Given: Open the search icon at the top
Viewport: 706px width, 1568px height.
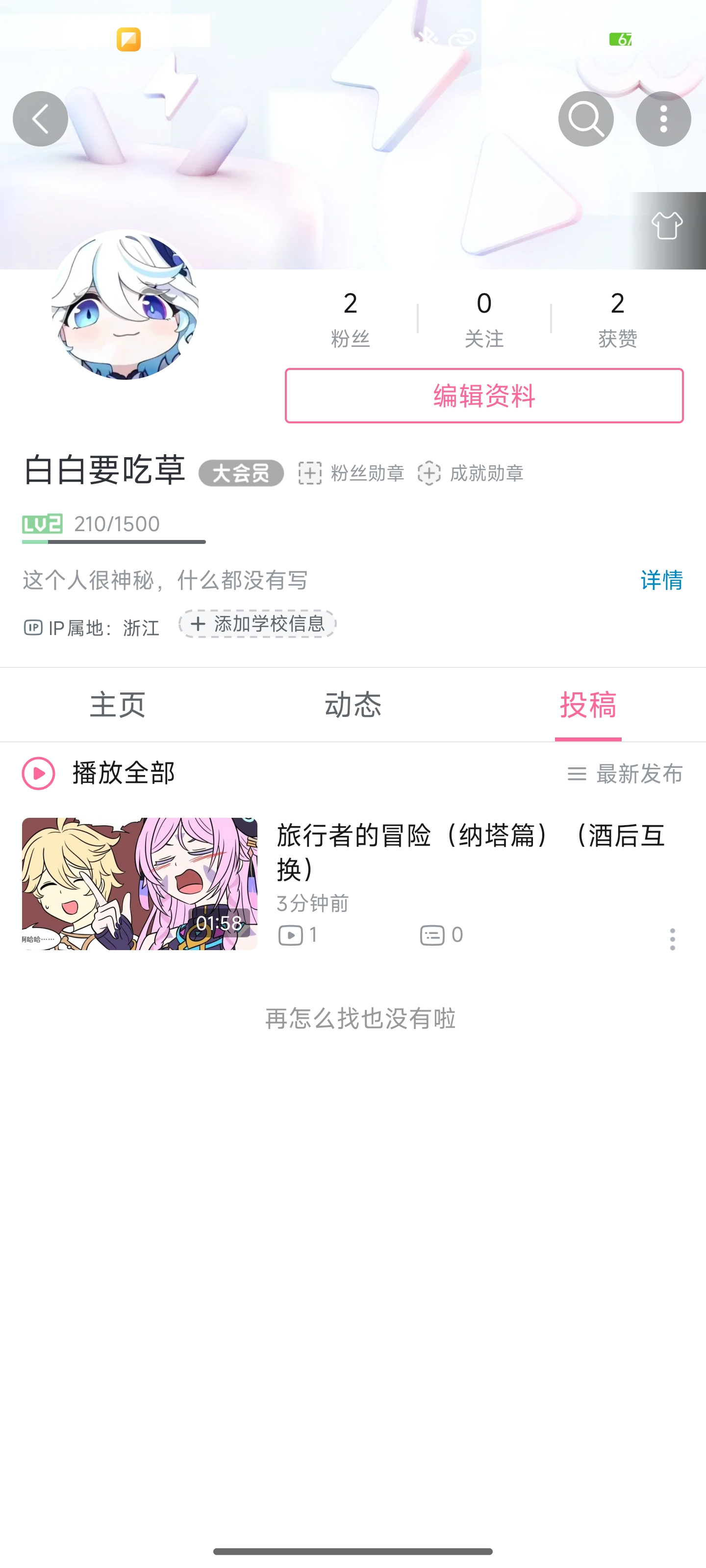Looking at the screenshot, I should (585, 119).
